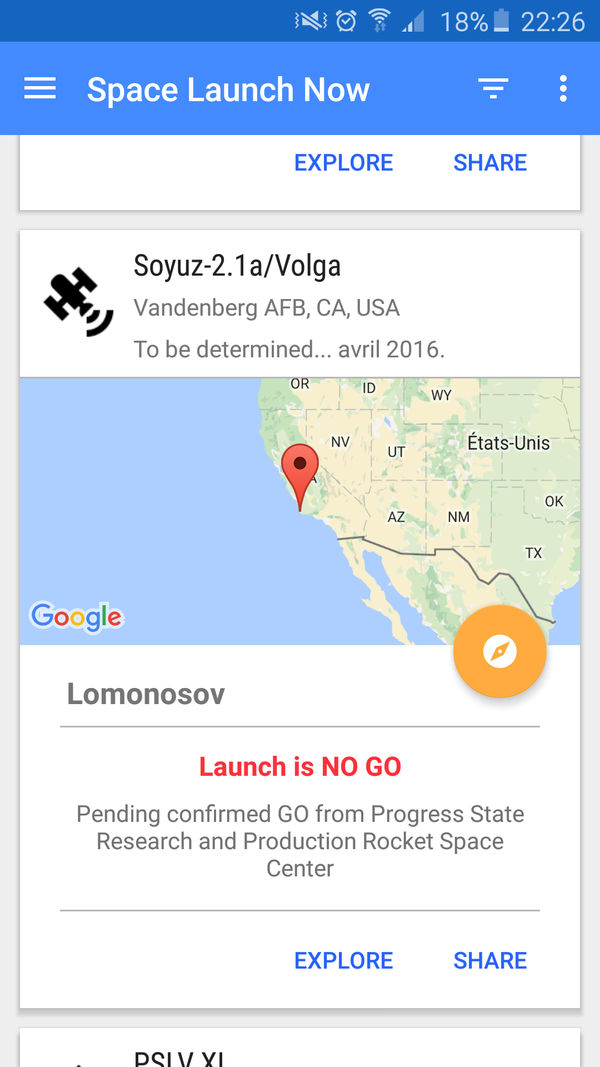Screen dimensions: 600x1067
Task: Tap the orange compass floating button
Action: tap(500, 652)
